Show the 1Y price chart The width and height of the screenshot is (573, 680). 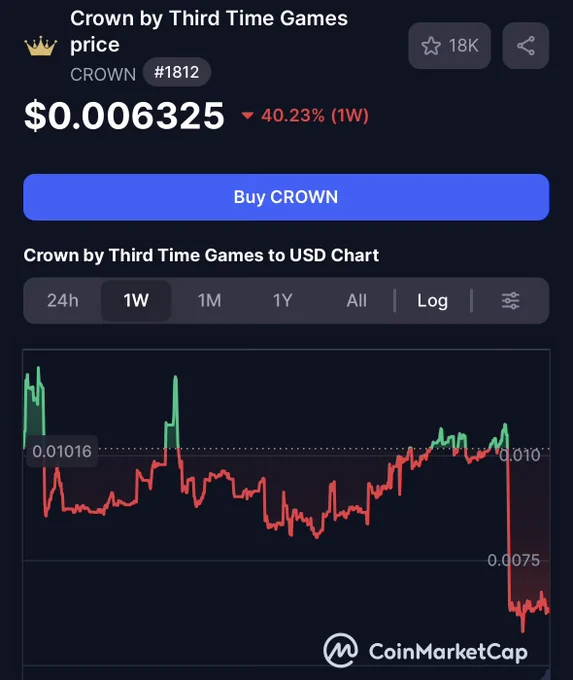click(282, 301)
